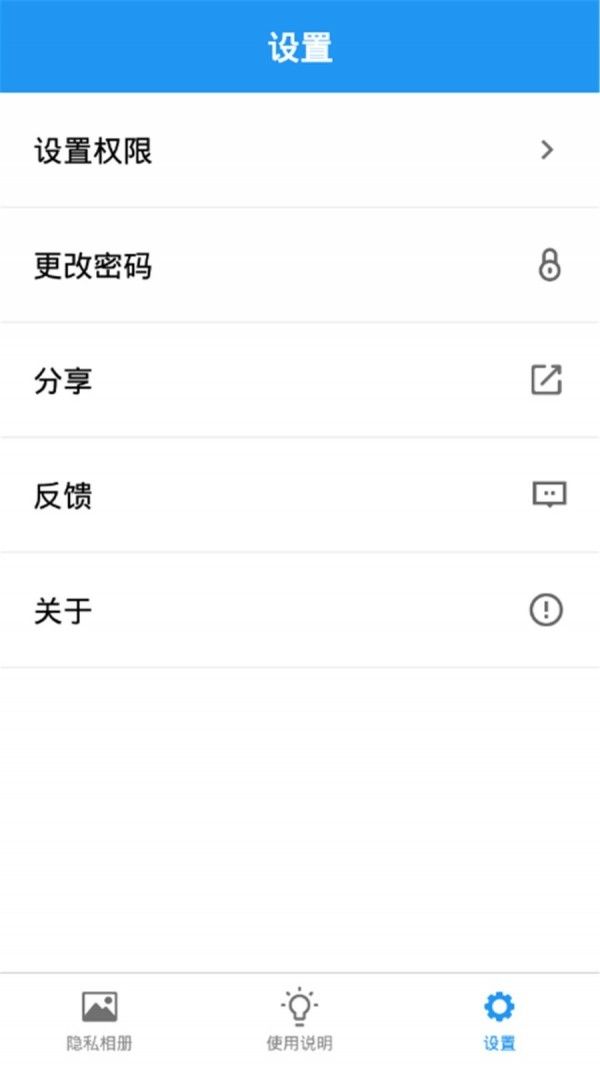Viewport: 600px width, 1067px height.
Task: Open the 关于 about page
Action: [x=300, y=610]
